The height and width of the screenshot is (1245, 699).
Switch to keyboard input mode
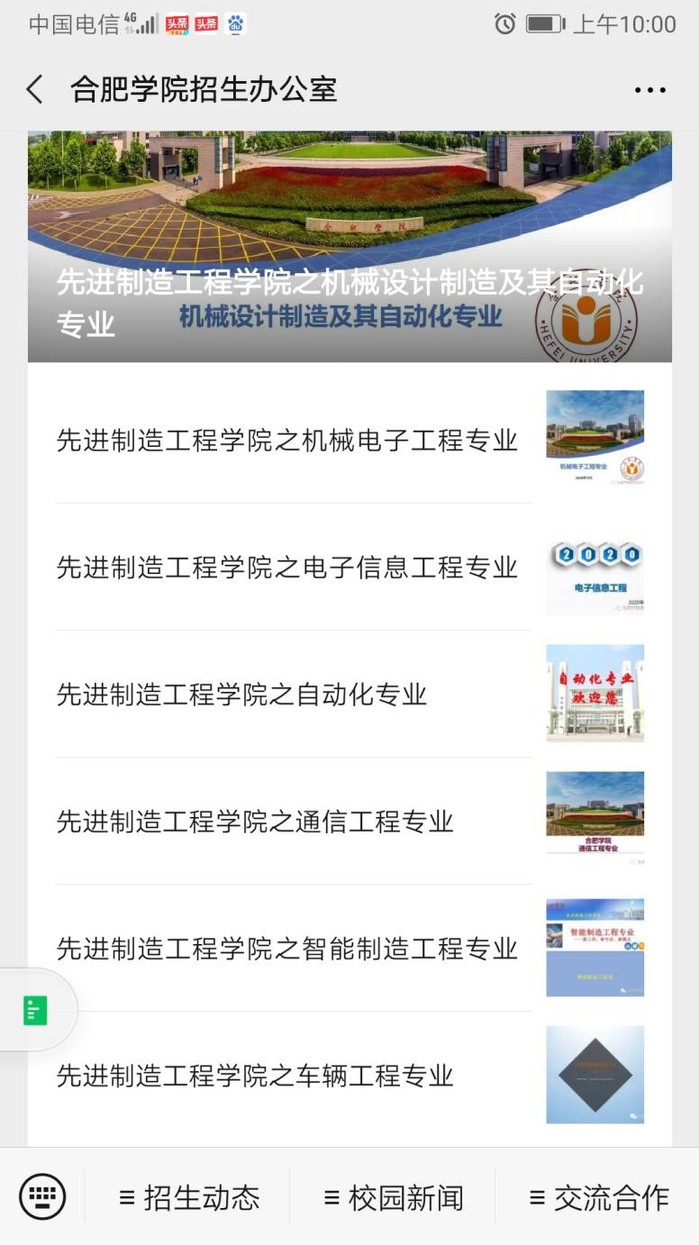(x=42, y=1196)
